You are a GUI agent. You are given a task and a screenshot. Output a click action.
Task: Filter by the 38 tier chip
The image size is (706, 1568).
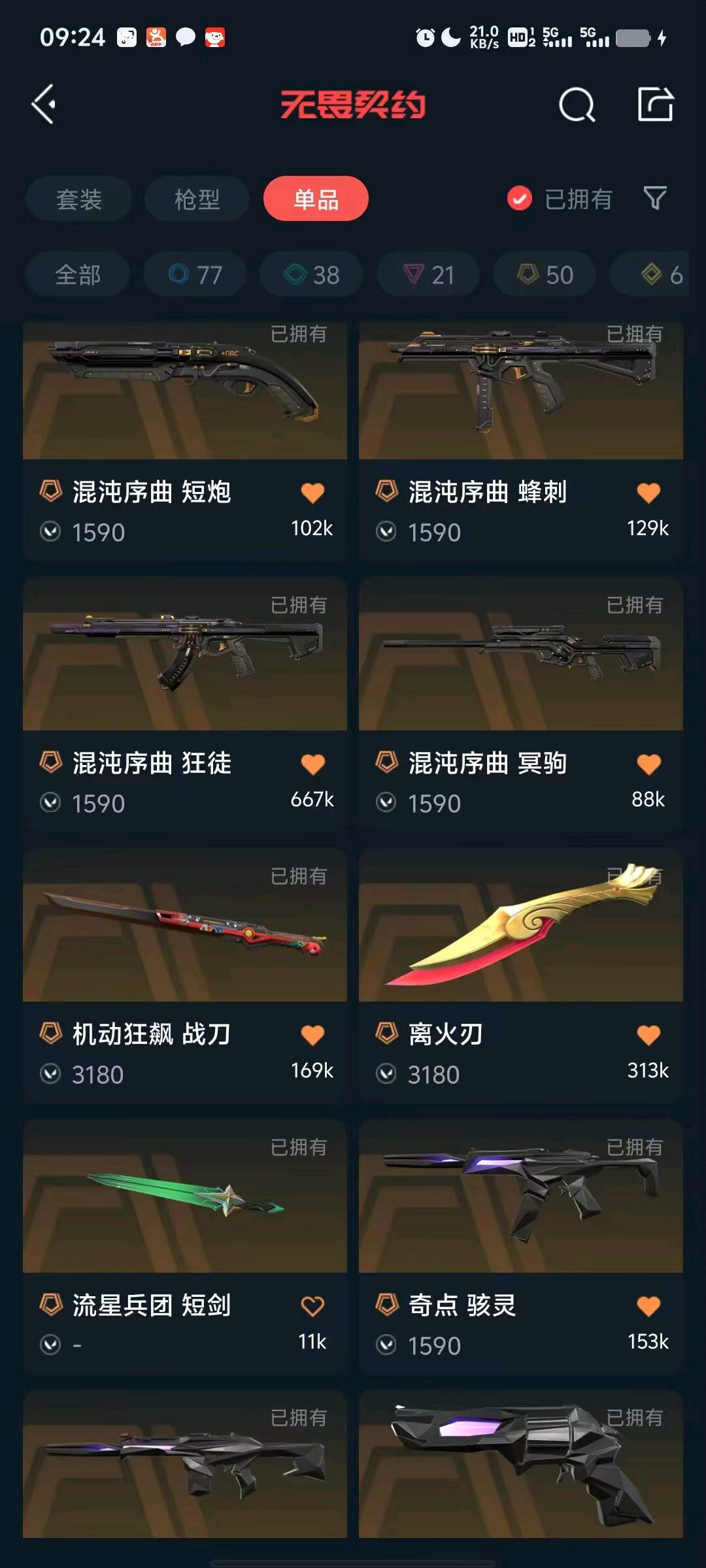tap(311, 274)
